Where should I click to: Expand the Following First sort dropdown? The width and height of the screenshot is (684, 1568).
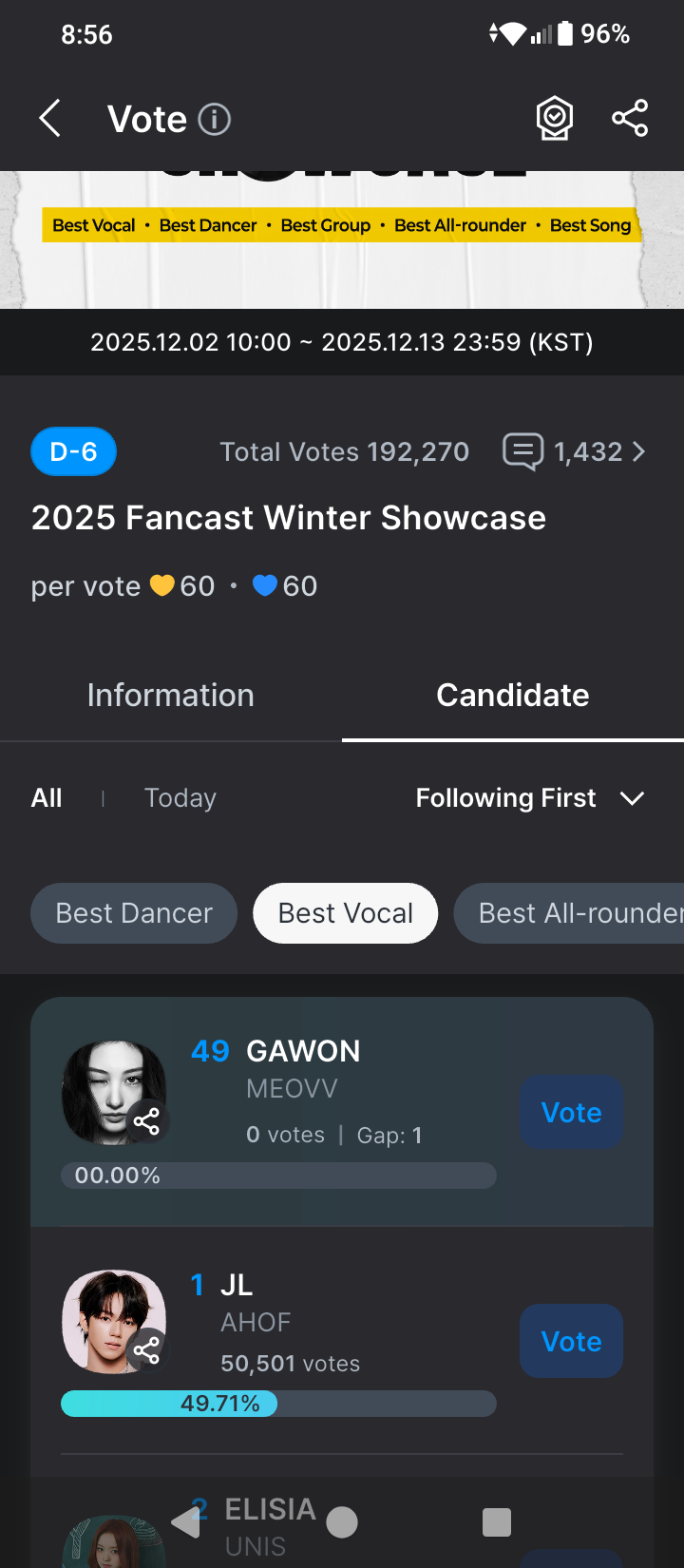[x=530, y=798]
